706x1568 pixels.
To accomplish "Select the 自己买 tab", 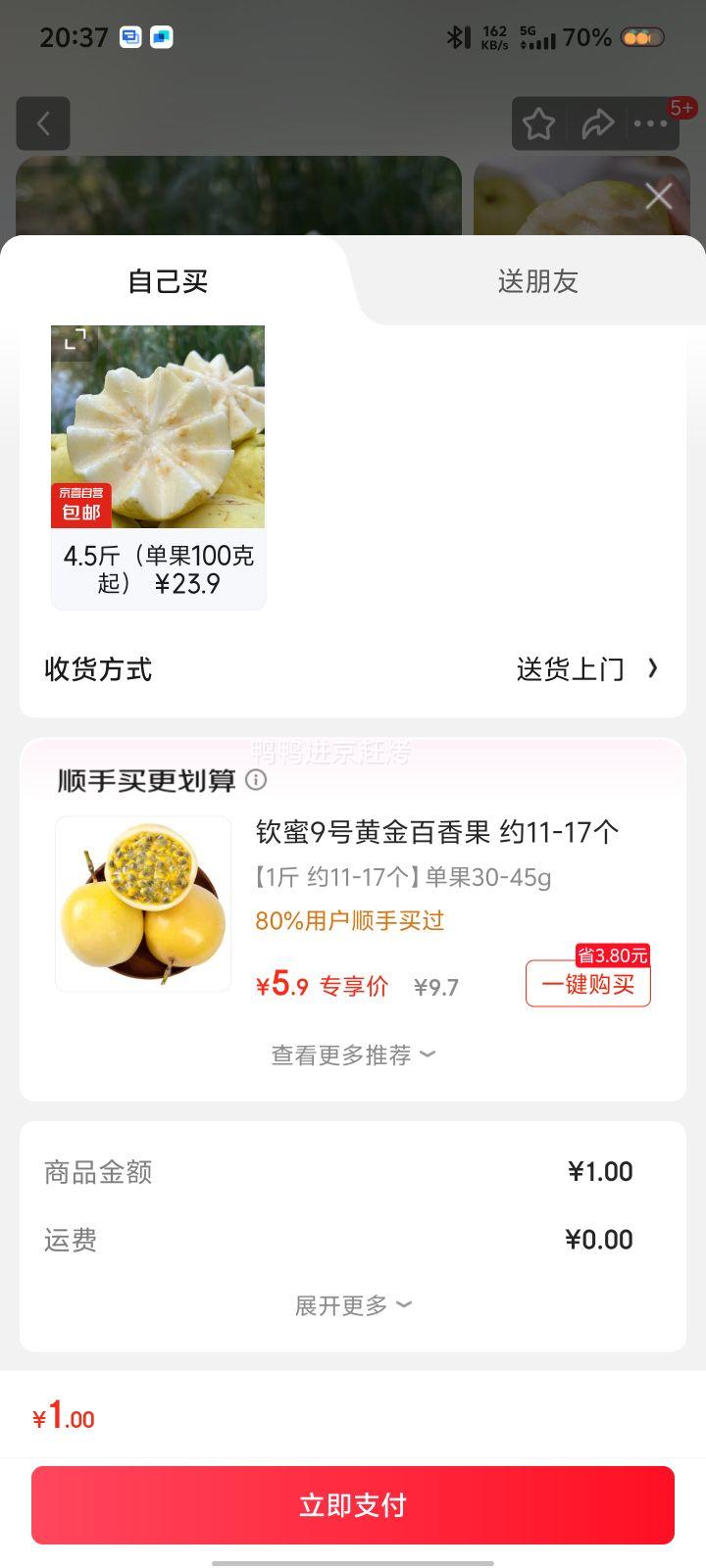I will tap(168, 282).
